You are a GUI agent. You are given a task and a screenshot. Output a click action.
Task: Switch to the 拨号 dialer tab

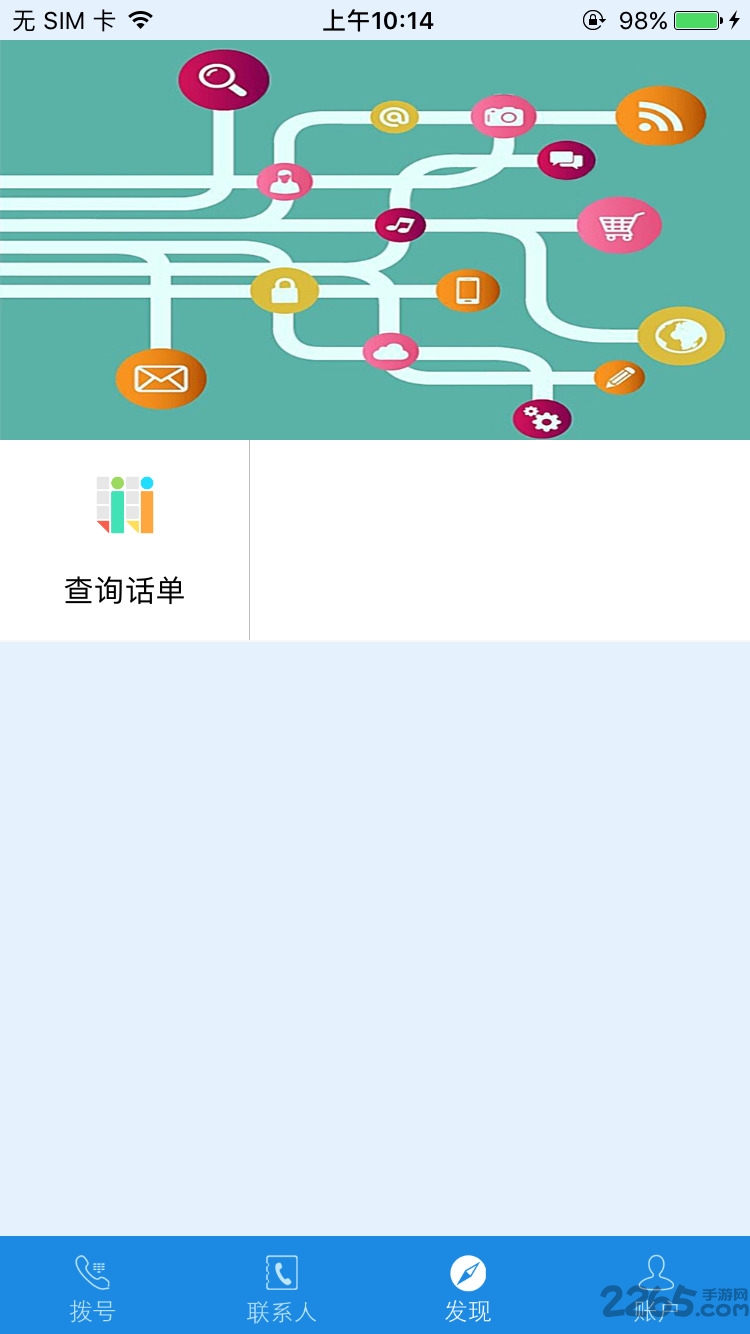[x=92, y=1287]
